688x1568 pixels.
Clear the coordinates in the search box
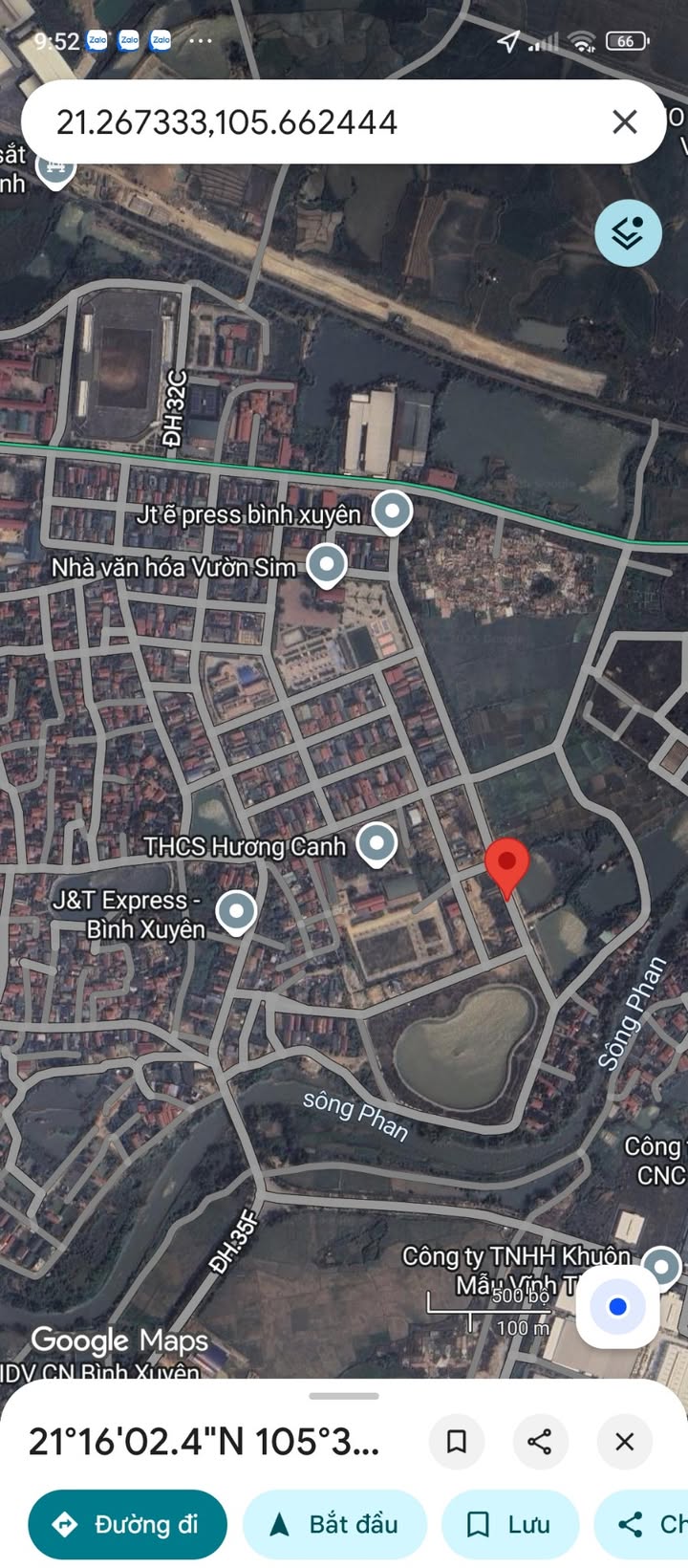click(x=624, y=121)
